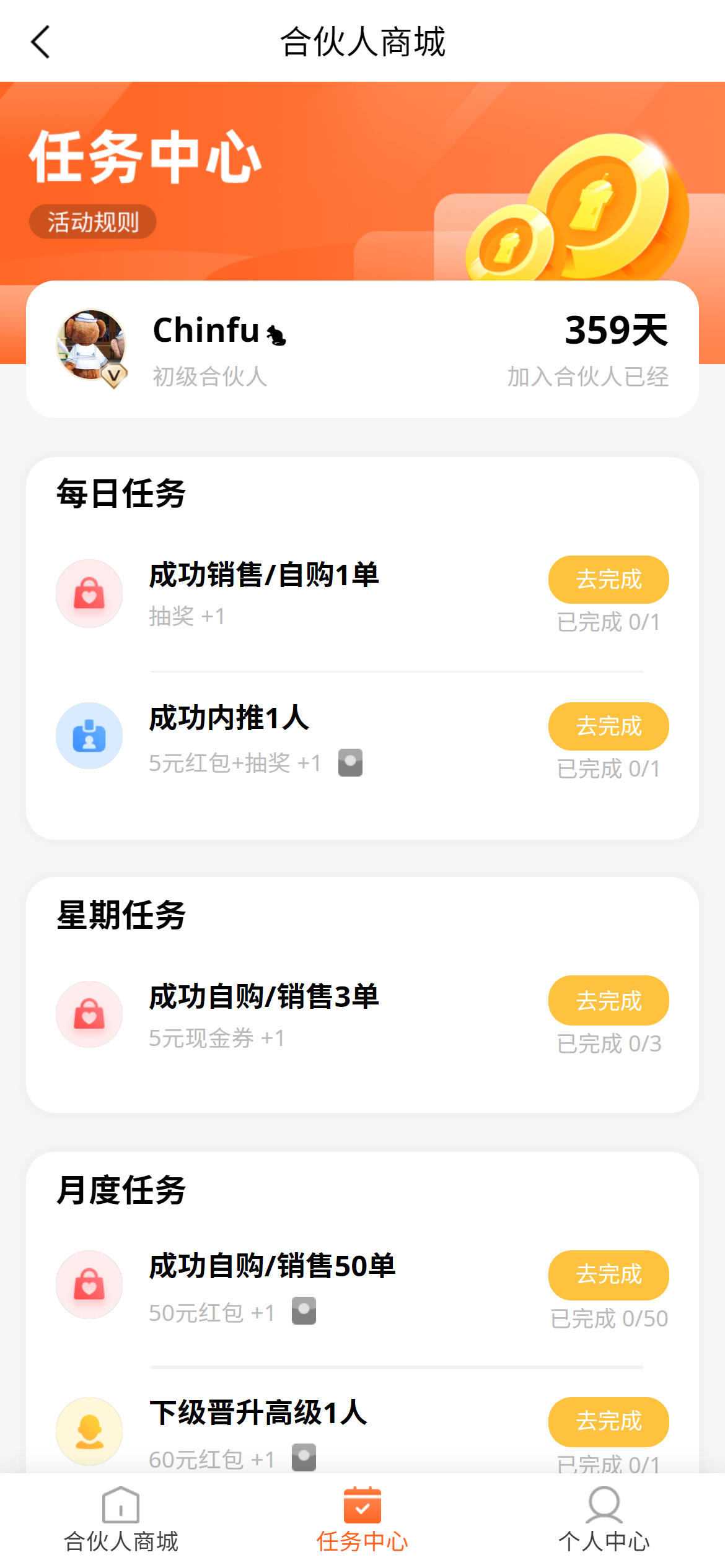The image size is (725, 1568).
Task: Select the 任务中心 tab
Action: click(362, 1520)
